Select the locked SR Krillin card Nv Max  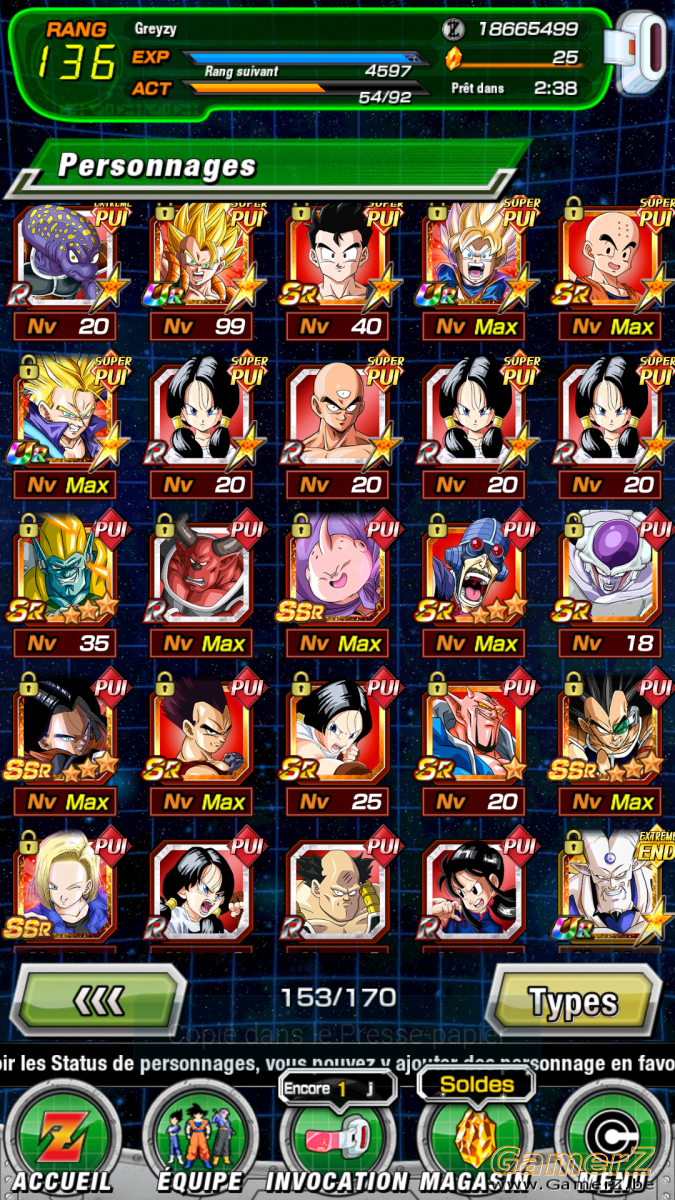pyautogui.click(x=610, y=270)
